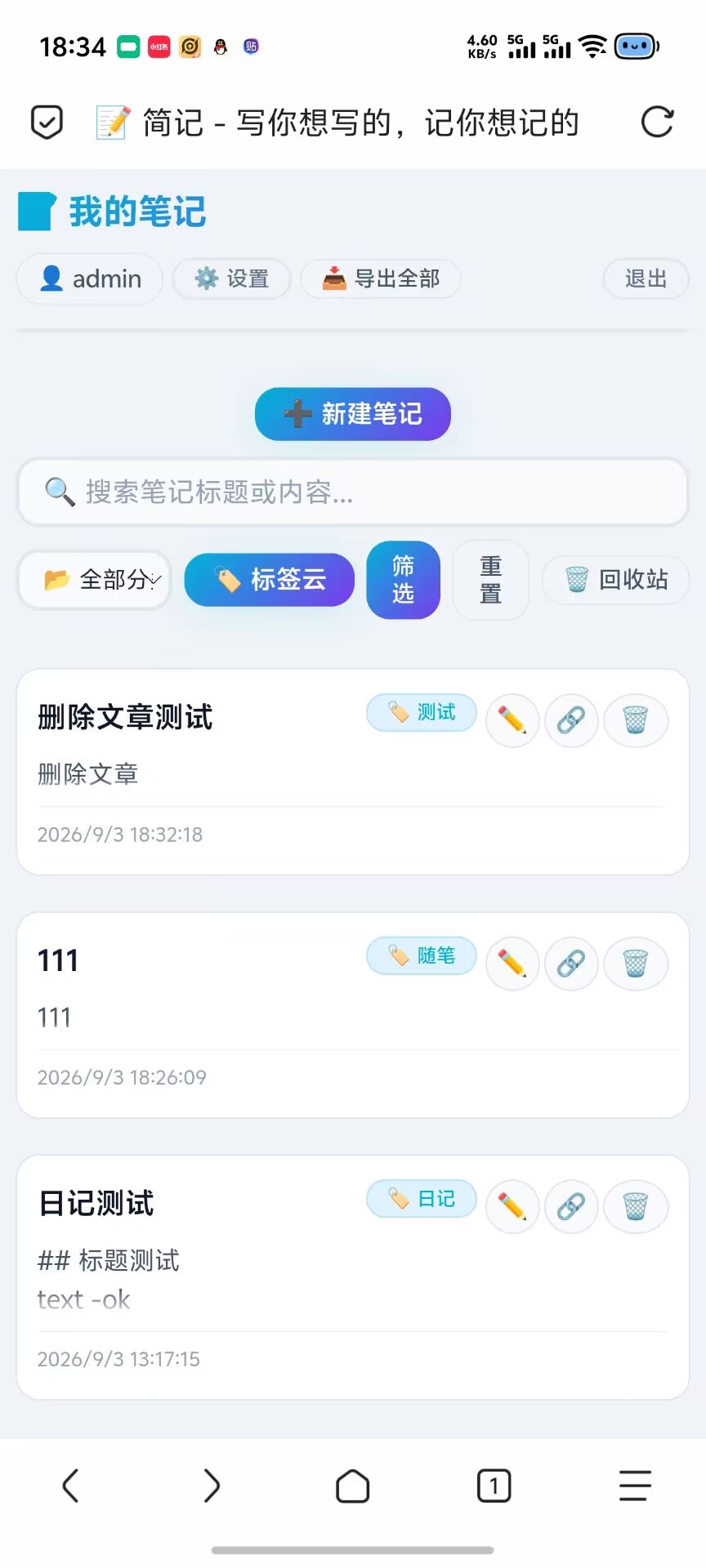This screenshot has height=1568, width=706.
Task: Expand the 全部分类 category dropdown
Action: [95, 580]
